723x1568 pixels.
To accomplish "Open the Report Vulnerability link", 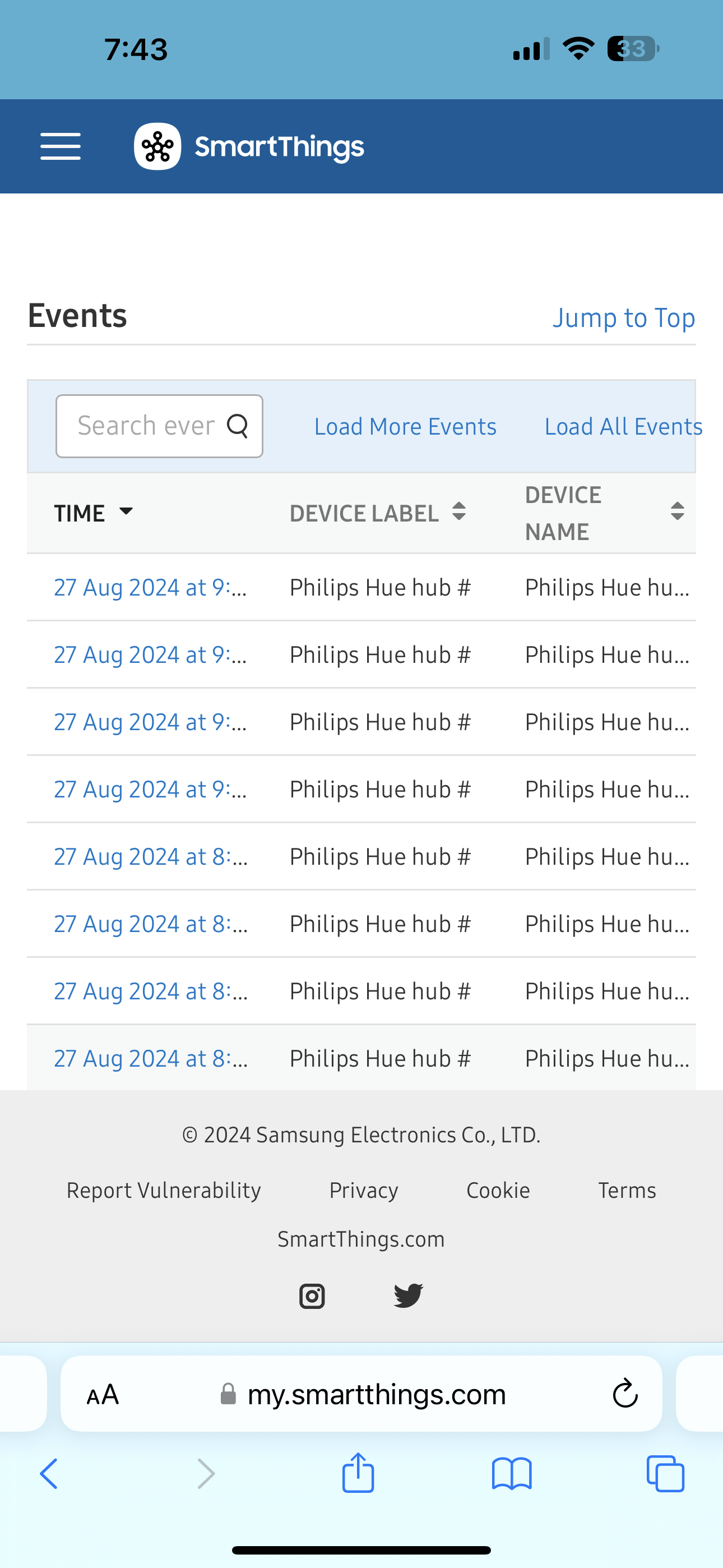I will 164,1190.
